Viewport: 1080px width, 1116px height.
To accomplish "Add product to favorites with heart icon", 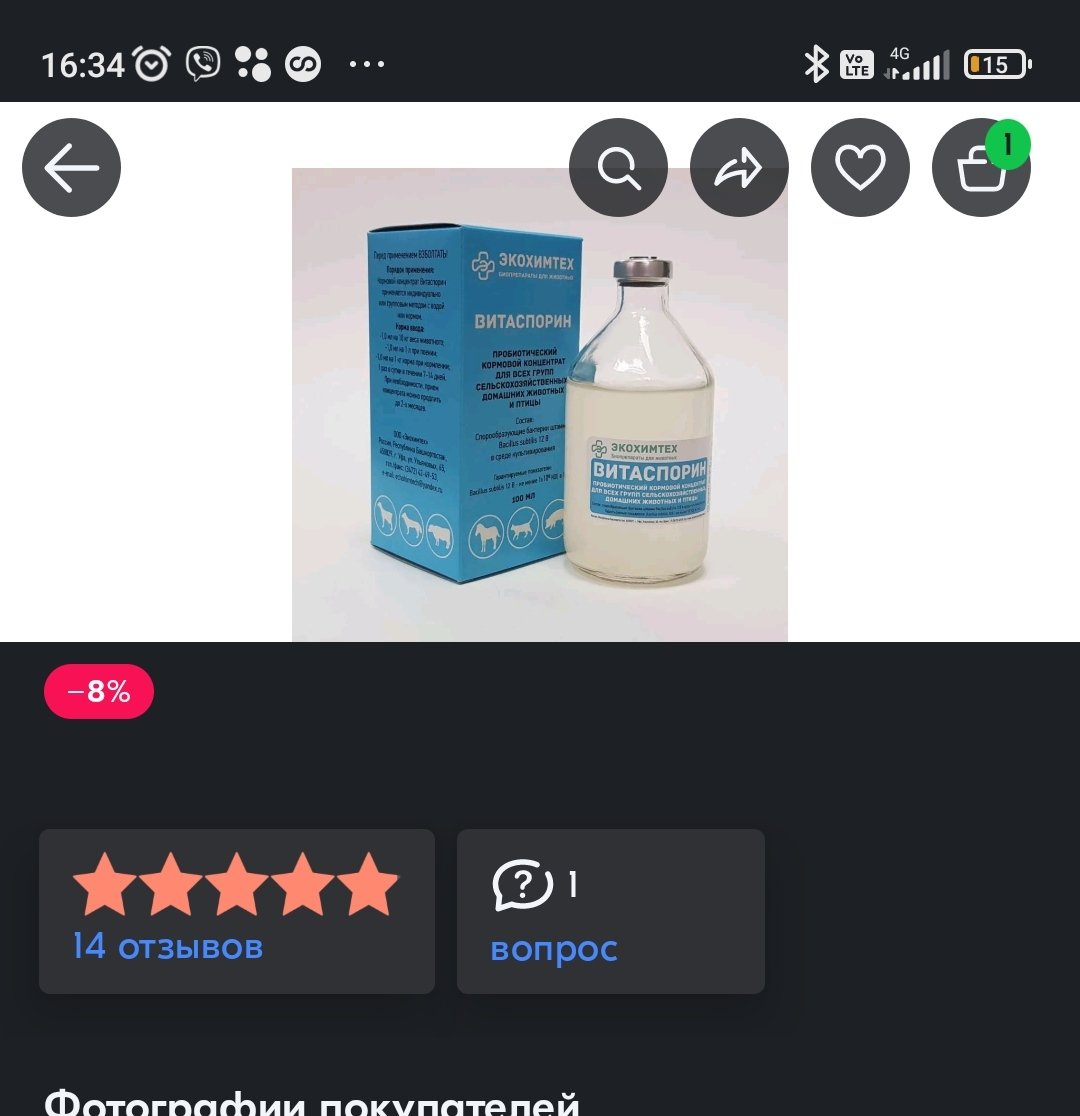I will coord(860,168).
